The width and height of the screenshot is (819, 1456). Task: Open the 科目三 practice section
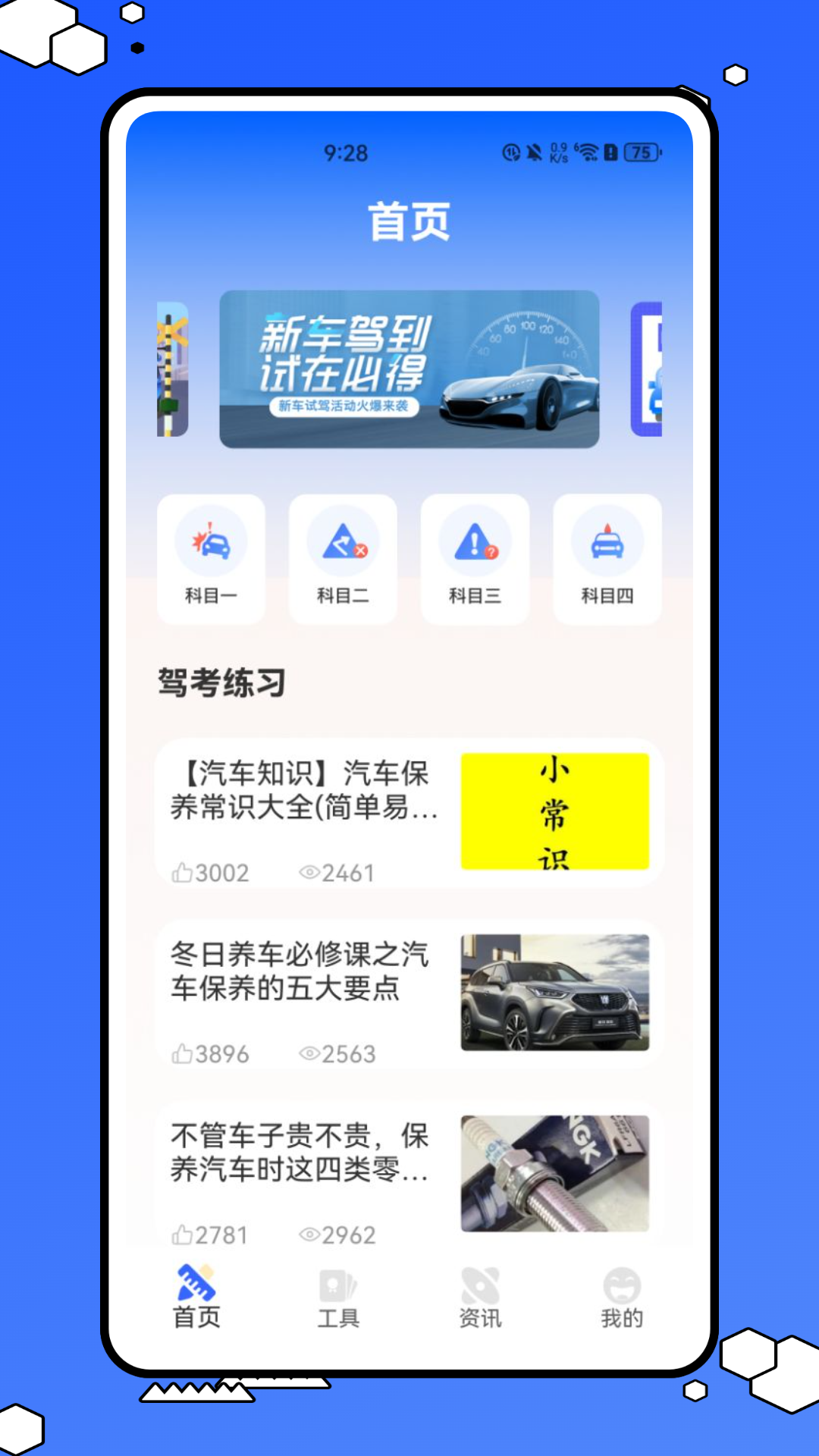click(x=474, y=557)
